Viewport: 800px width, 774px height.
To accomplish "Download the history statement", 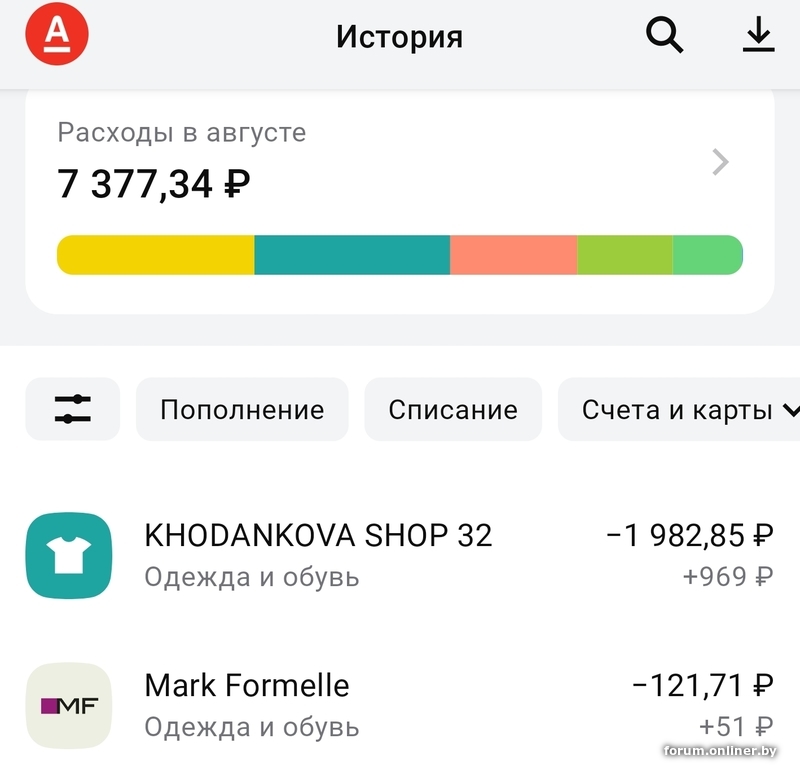I will (759, 37).
